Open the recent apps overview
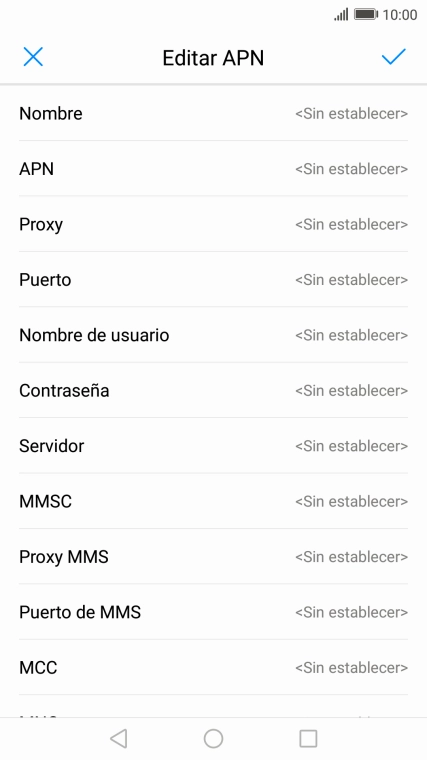The height and width of the screenshot is (760, 427). pyautogui.click(x=308, y=739)
